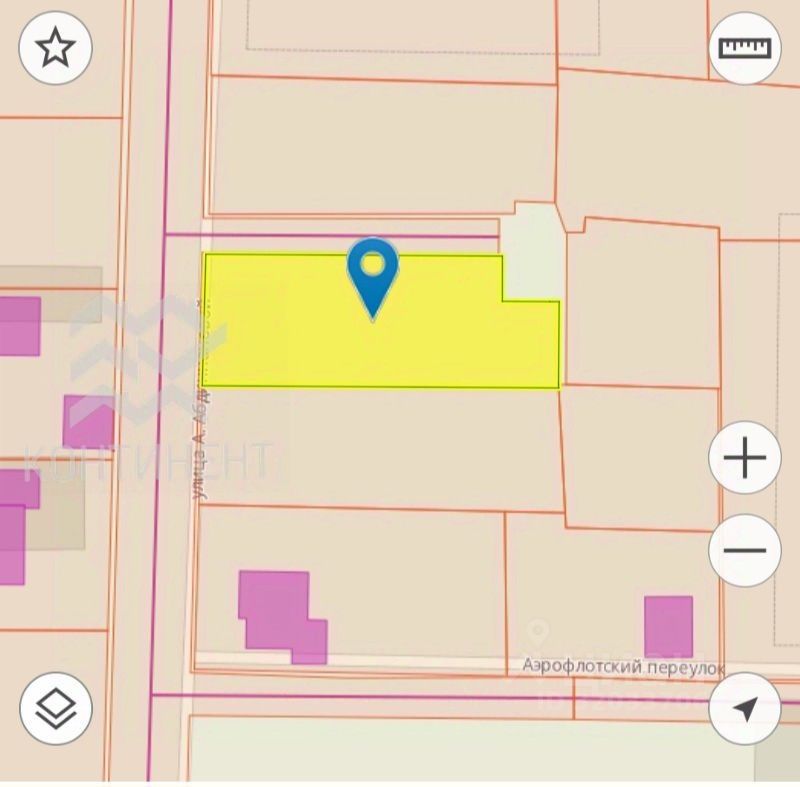This screenshot has height=787, width=800.
Task: Open the map layers selector
Action: tap(56, 709)
